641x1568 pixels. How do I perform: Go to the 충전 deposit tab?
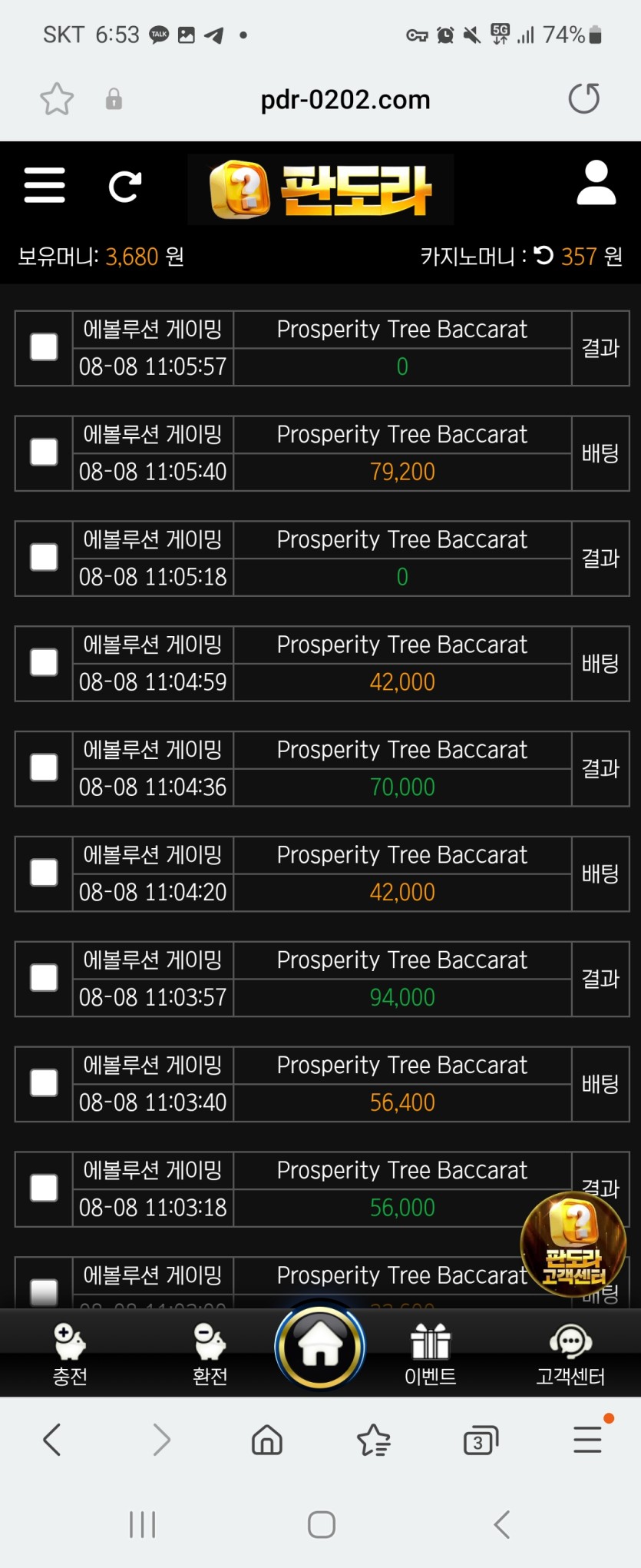[70, 1355]
